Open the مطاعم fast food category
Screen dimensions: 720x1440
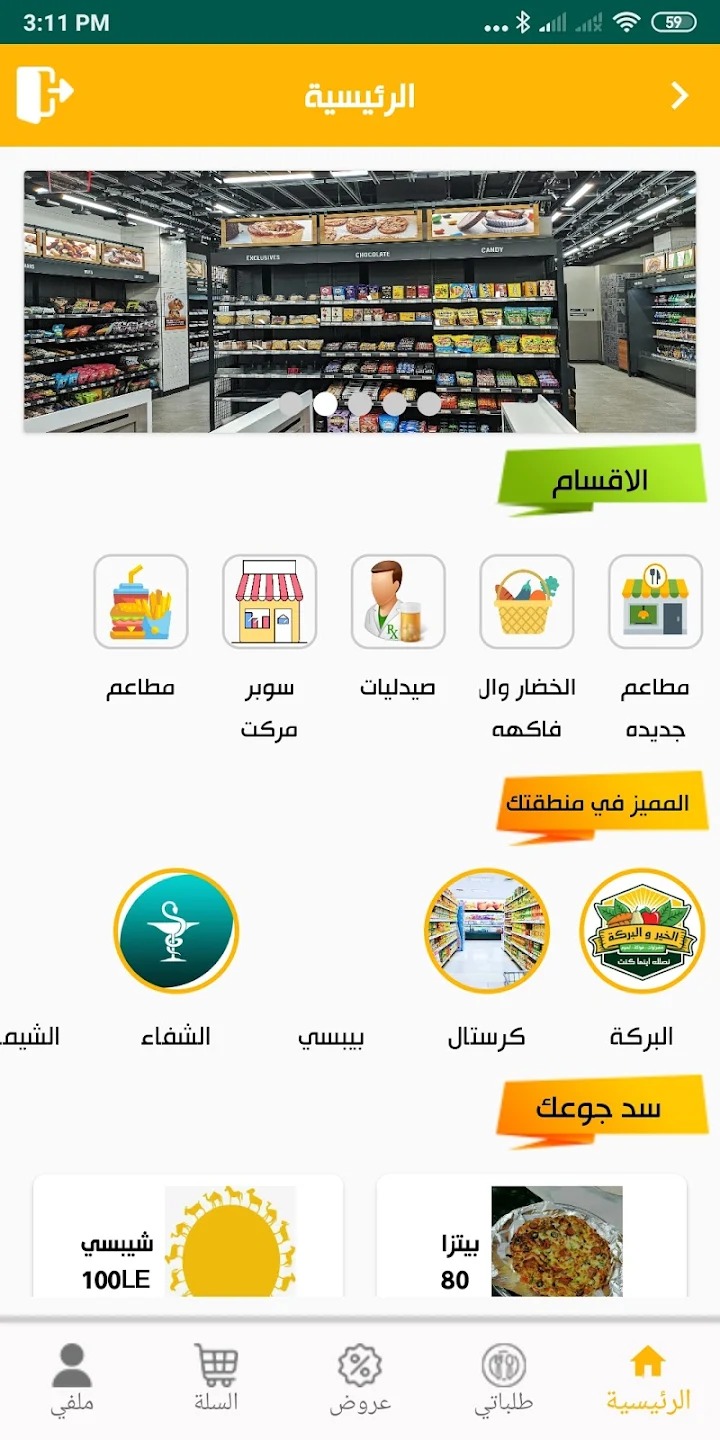(x=141, y=602)
